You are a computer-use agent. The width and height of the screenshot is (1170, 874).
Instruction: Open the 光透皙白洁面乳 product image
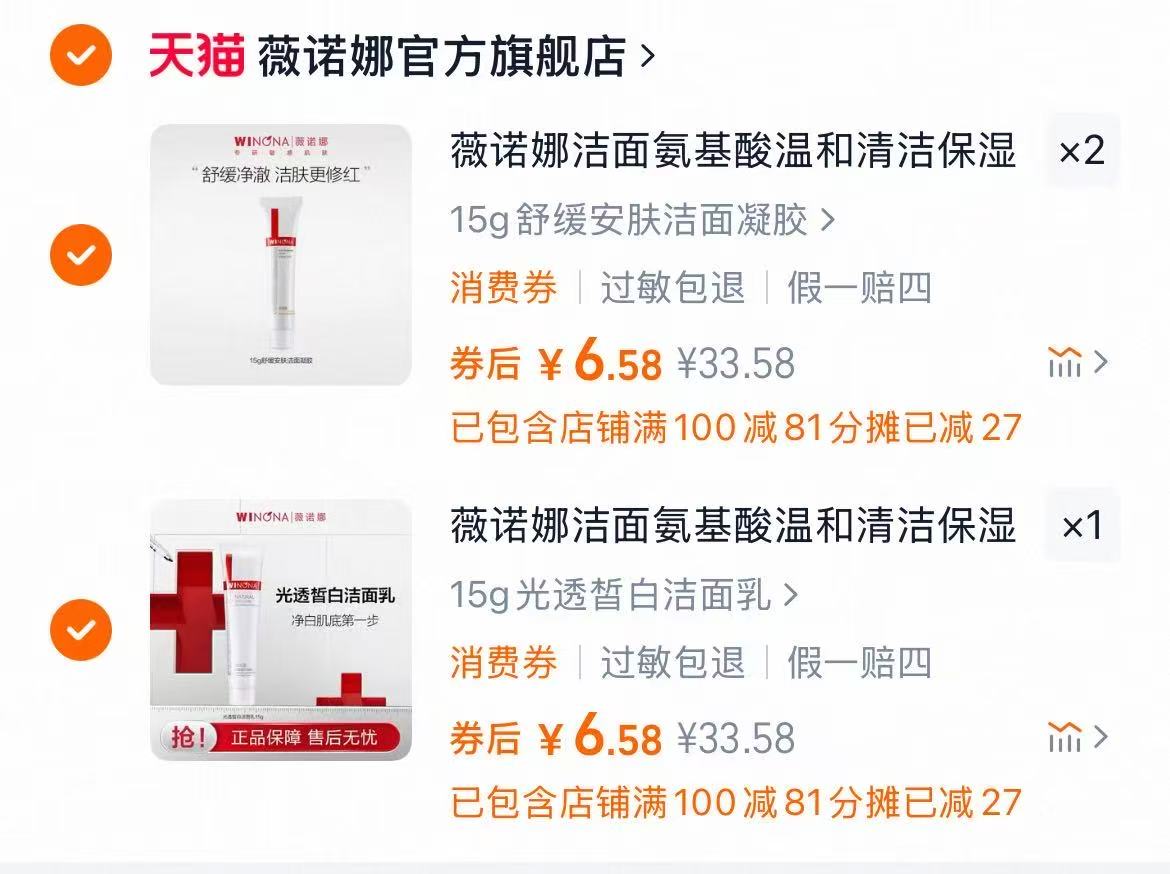(281, 631)
